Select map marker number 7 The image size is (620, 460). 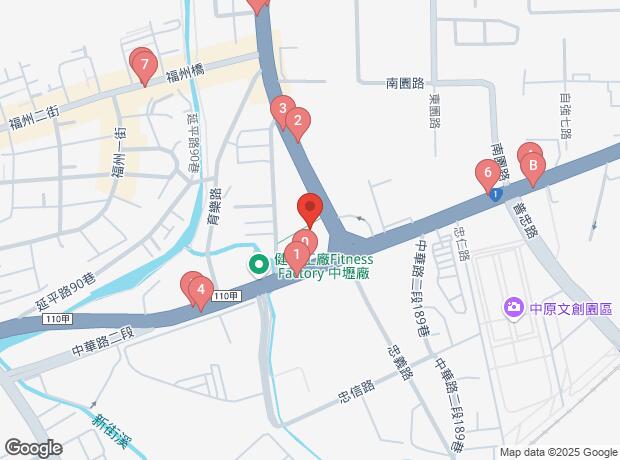tap(146, 68)
